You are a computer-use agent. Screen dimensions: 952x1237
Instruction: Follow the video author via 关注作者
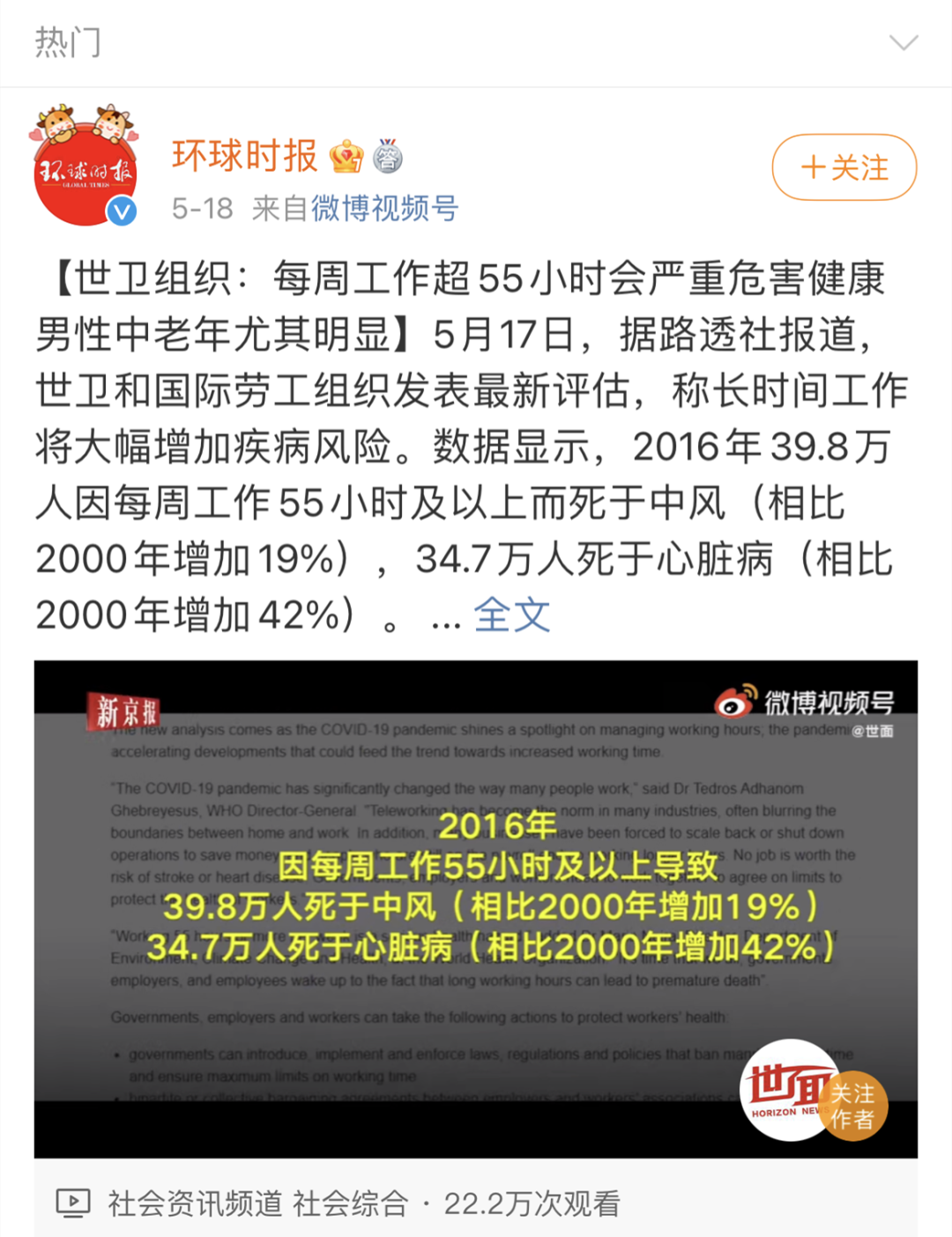(852, 1107)
